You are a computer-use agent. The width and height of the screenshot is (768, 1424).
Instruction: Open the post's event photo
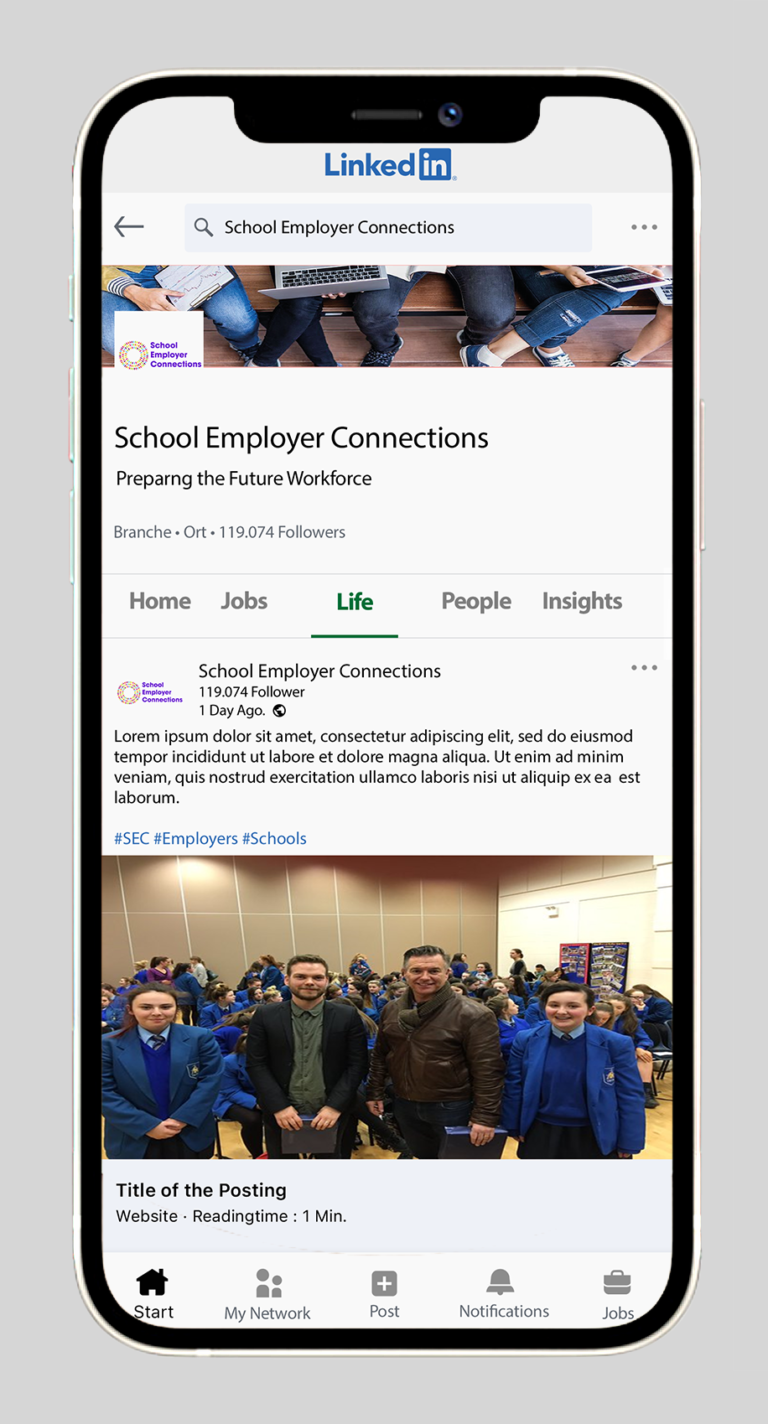pyautogui.click(x=386, y=1006)
